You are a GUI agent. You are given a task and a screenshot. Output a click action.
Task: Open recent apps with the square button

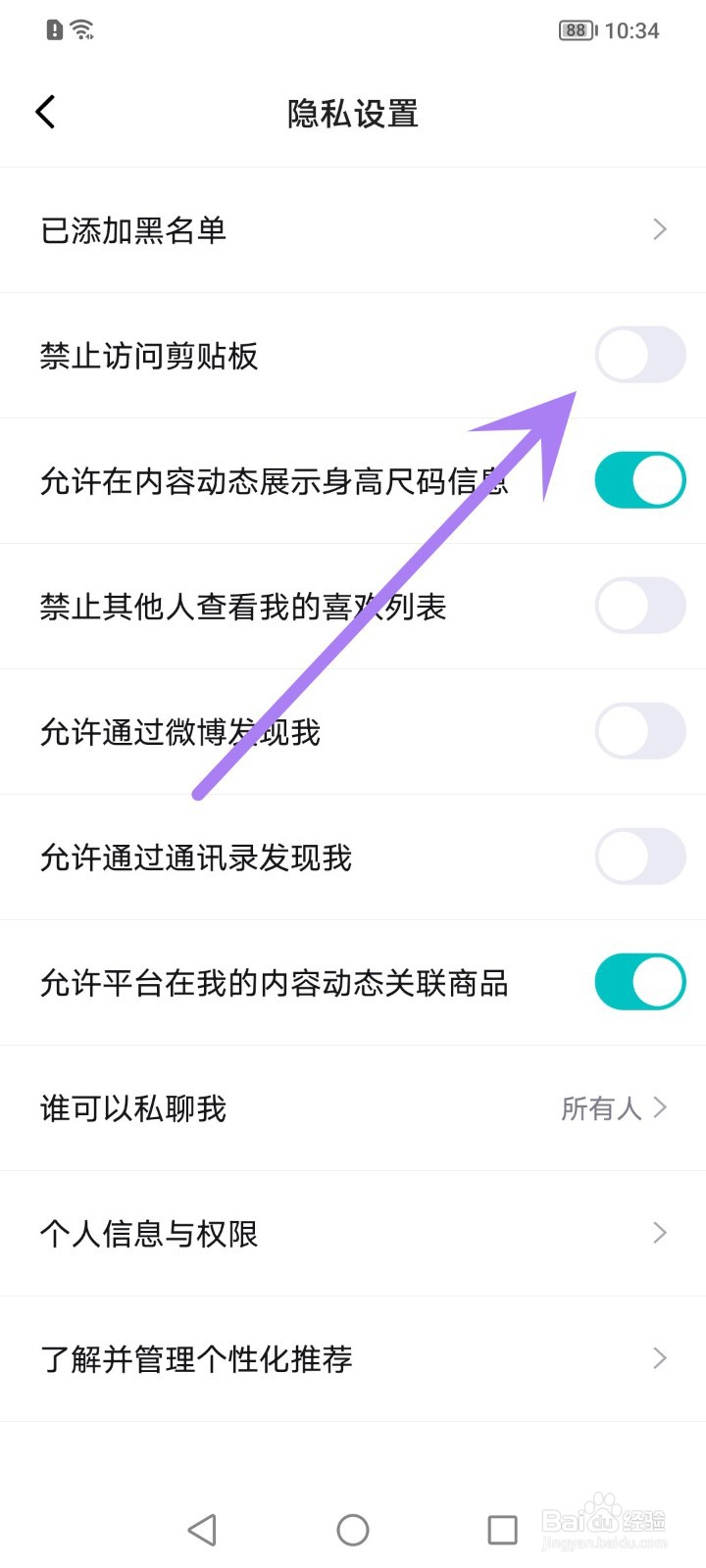(502, 1529)
